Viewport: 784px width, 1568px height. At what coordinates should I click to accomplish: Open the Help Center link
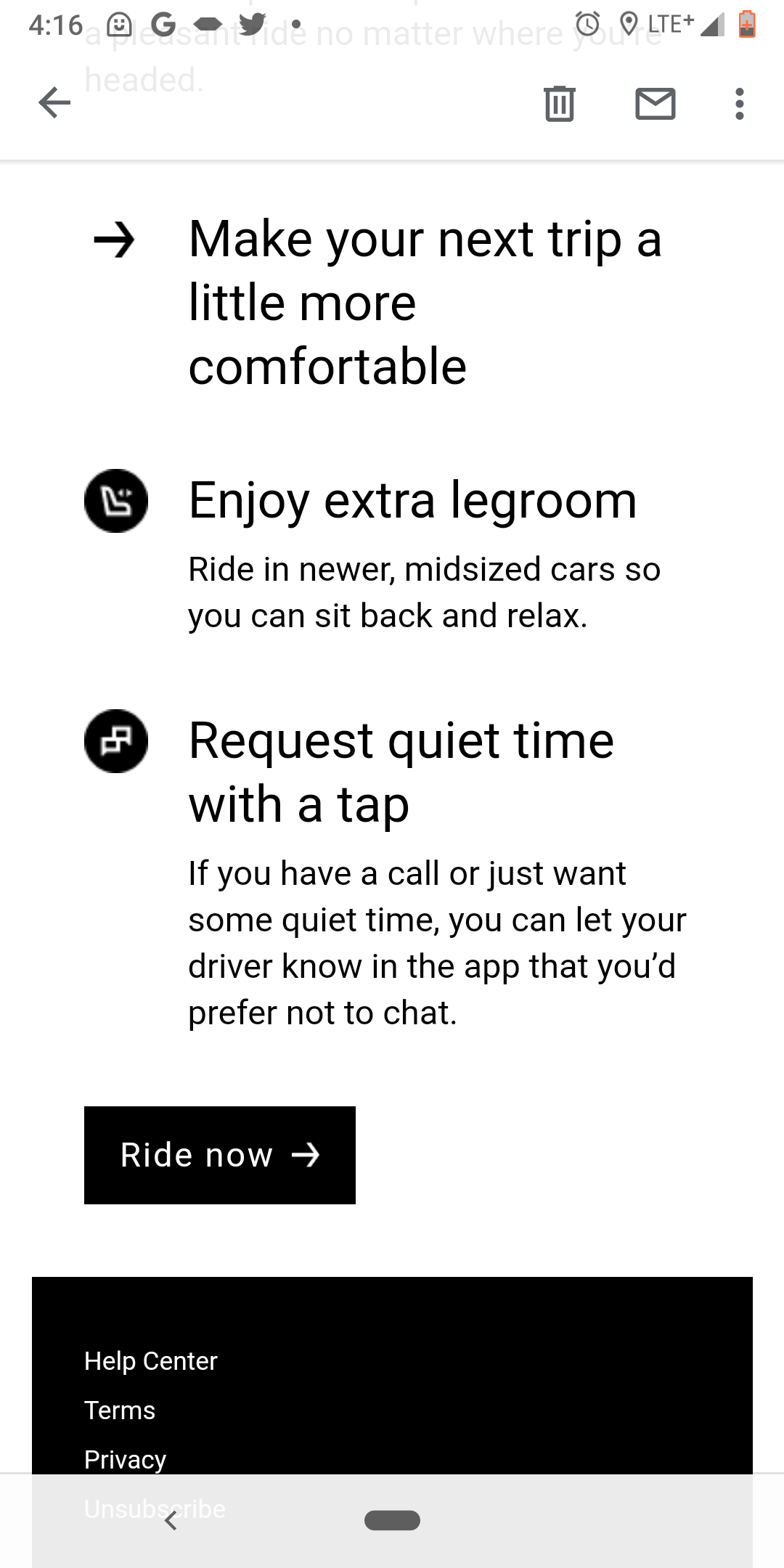click(150, 1361)
